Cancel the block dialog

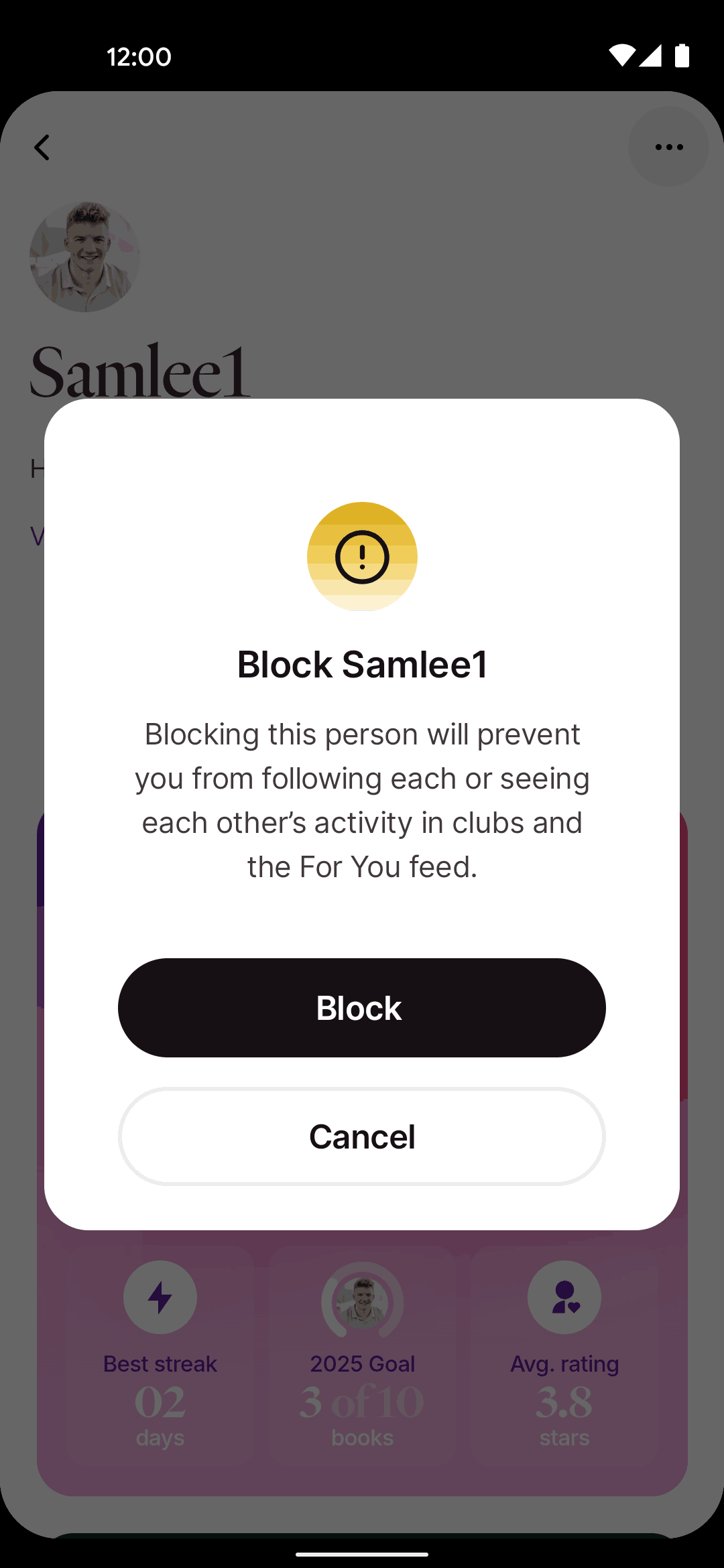pyautogui.click(x=361, y=1136)
